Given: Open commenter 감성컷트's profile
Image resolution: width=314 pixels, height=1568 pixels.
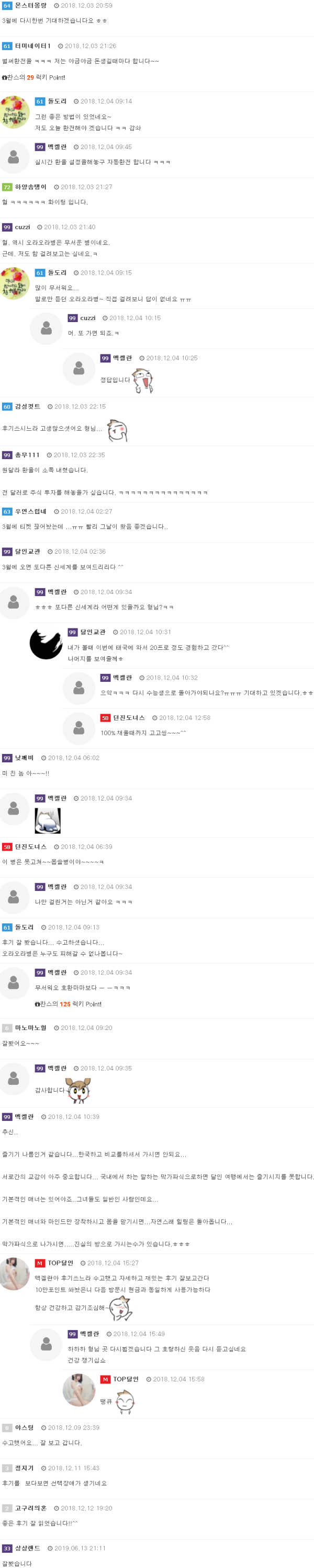Looking at the screenshot, I should (27, 407).
